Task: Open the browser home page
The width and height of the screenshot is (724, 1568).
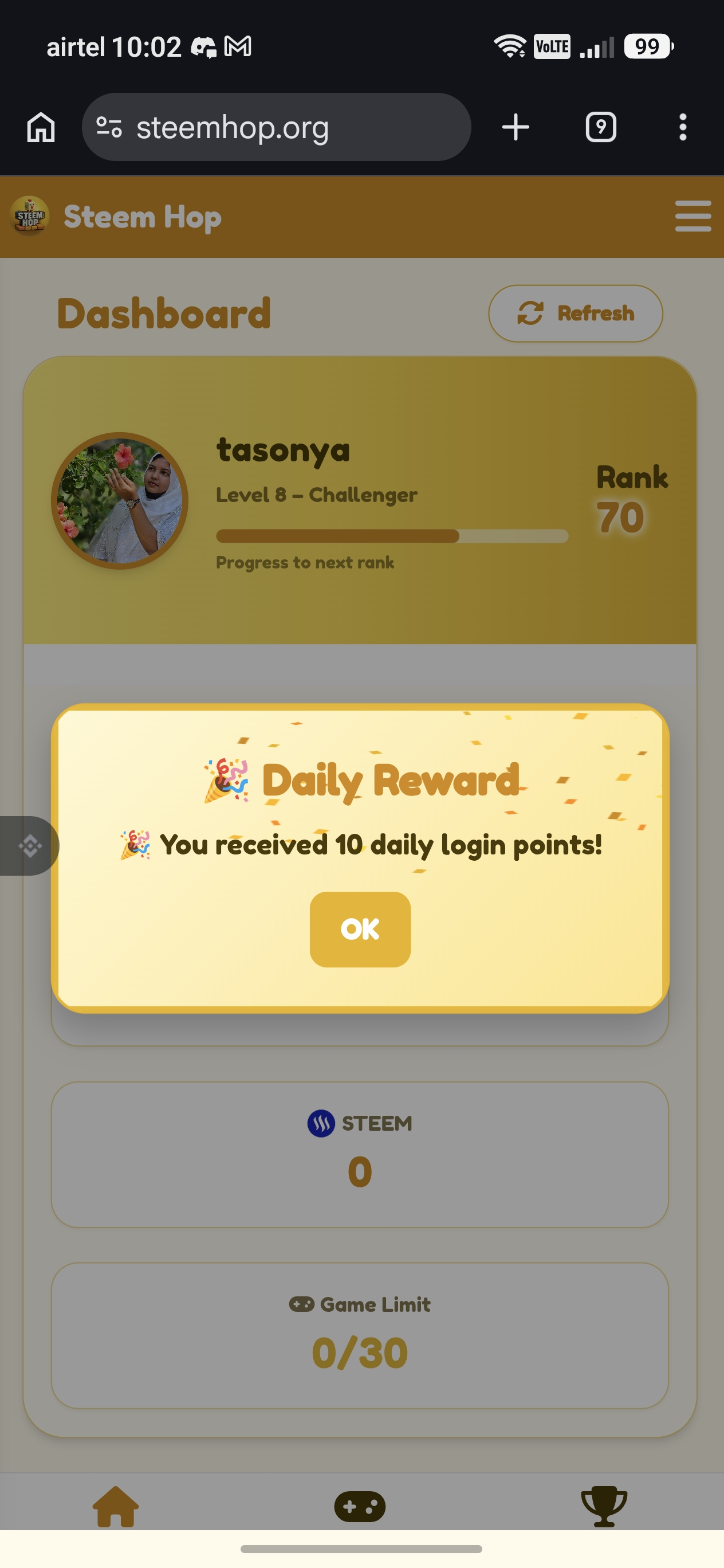Action: coord(41,127)
